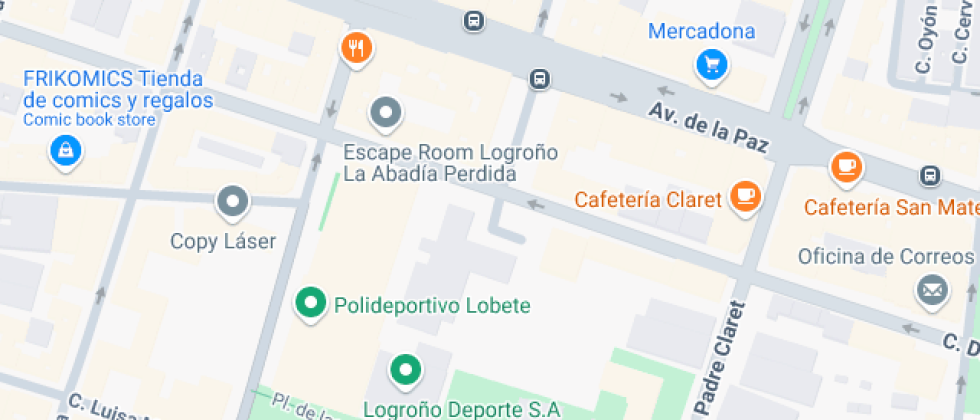
Task: Select the Oficina de Correos mail pin
Action: [932, 292]
